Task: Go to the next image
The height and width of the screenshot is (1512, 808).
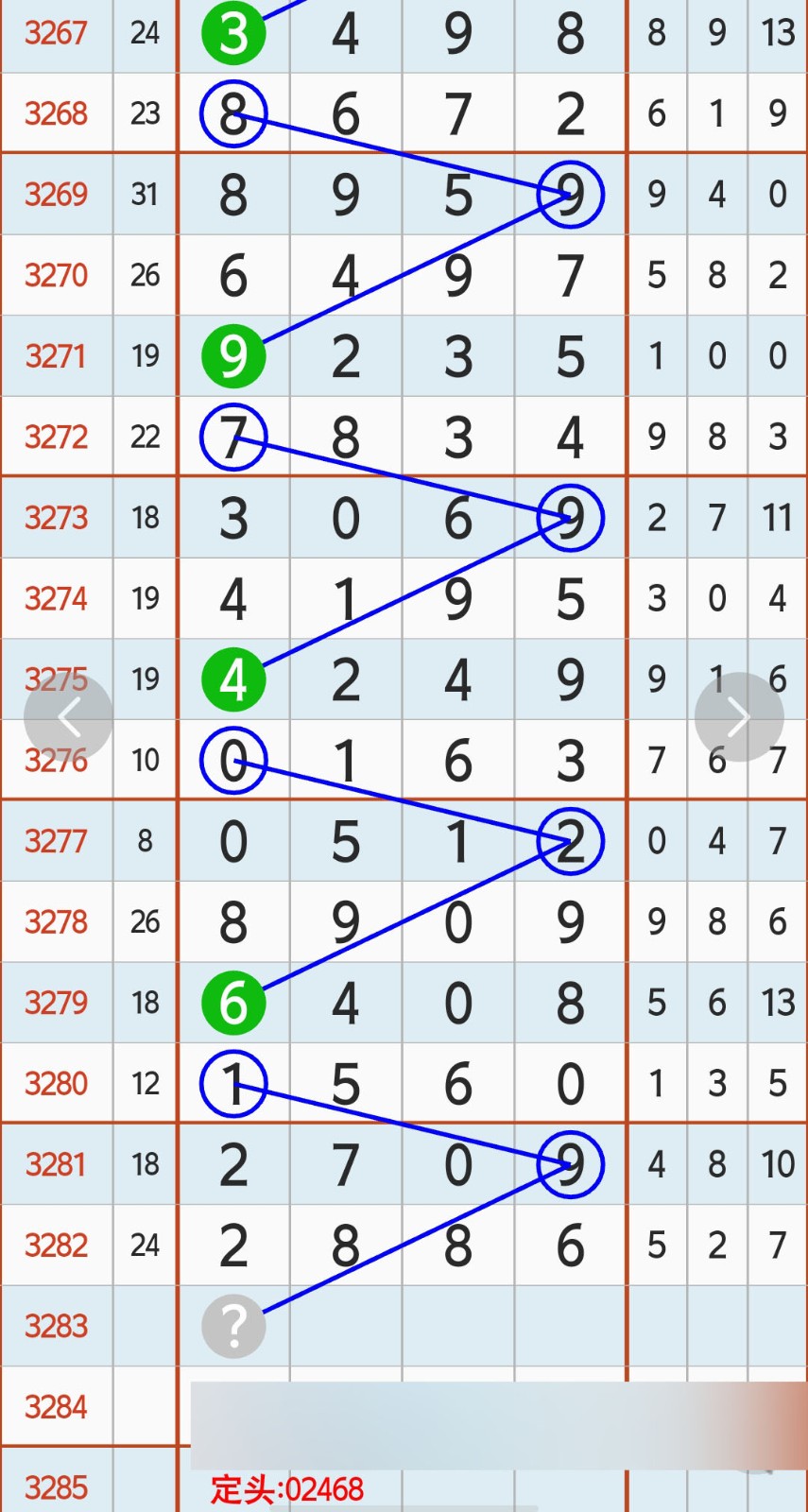Action: 738,718
